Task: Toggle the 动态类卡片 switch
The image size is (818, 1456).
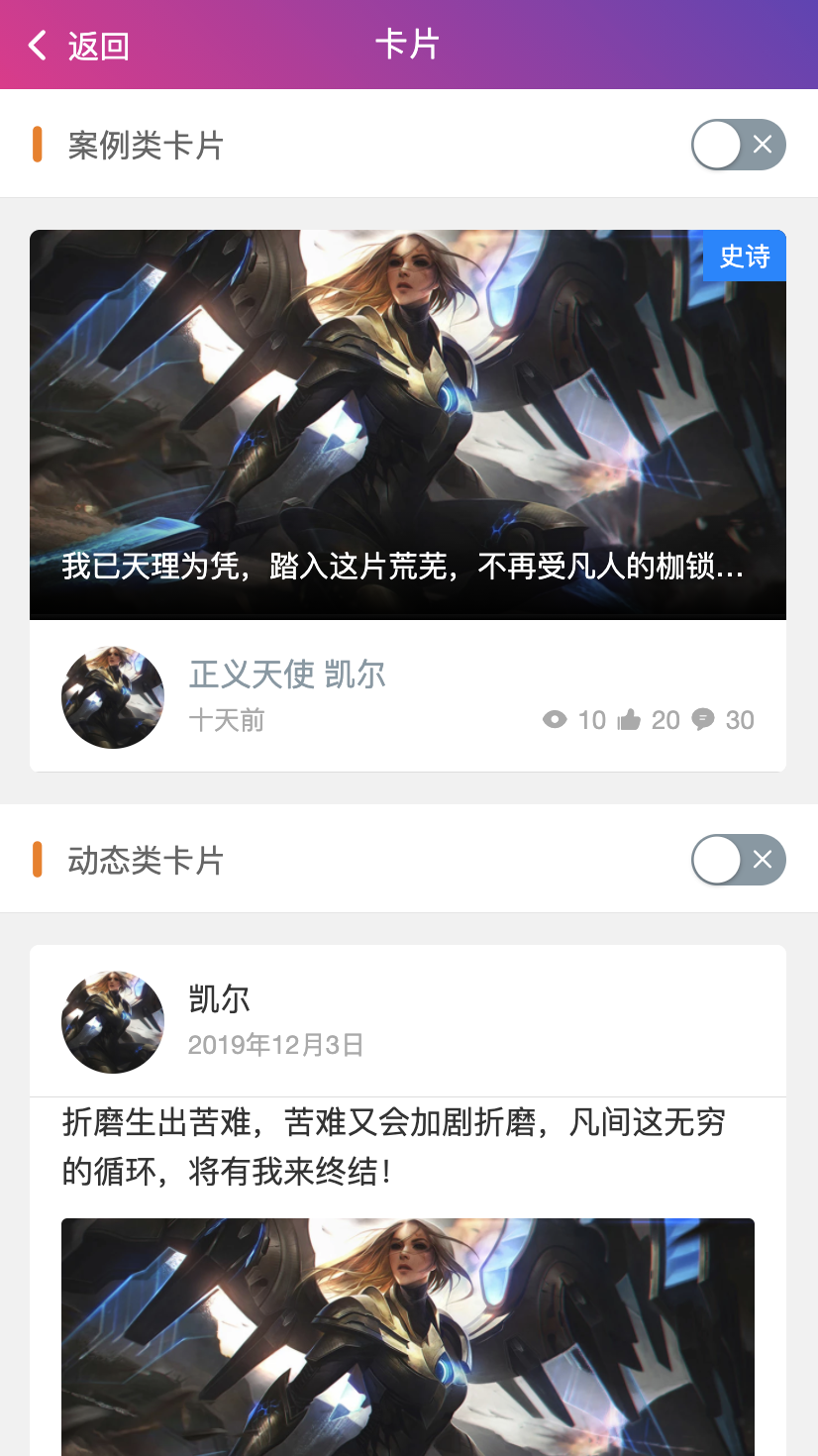Action: click(x=738, y=860)
